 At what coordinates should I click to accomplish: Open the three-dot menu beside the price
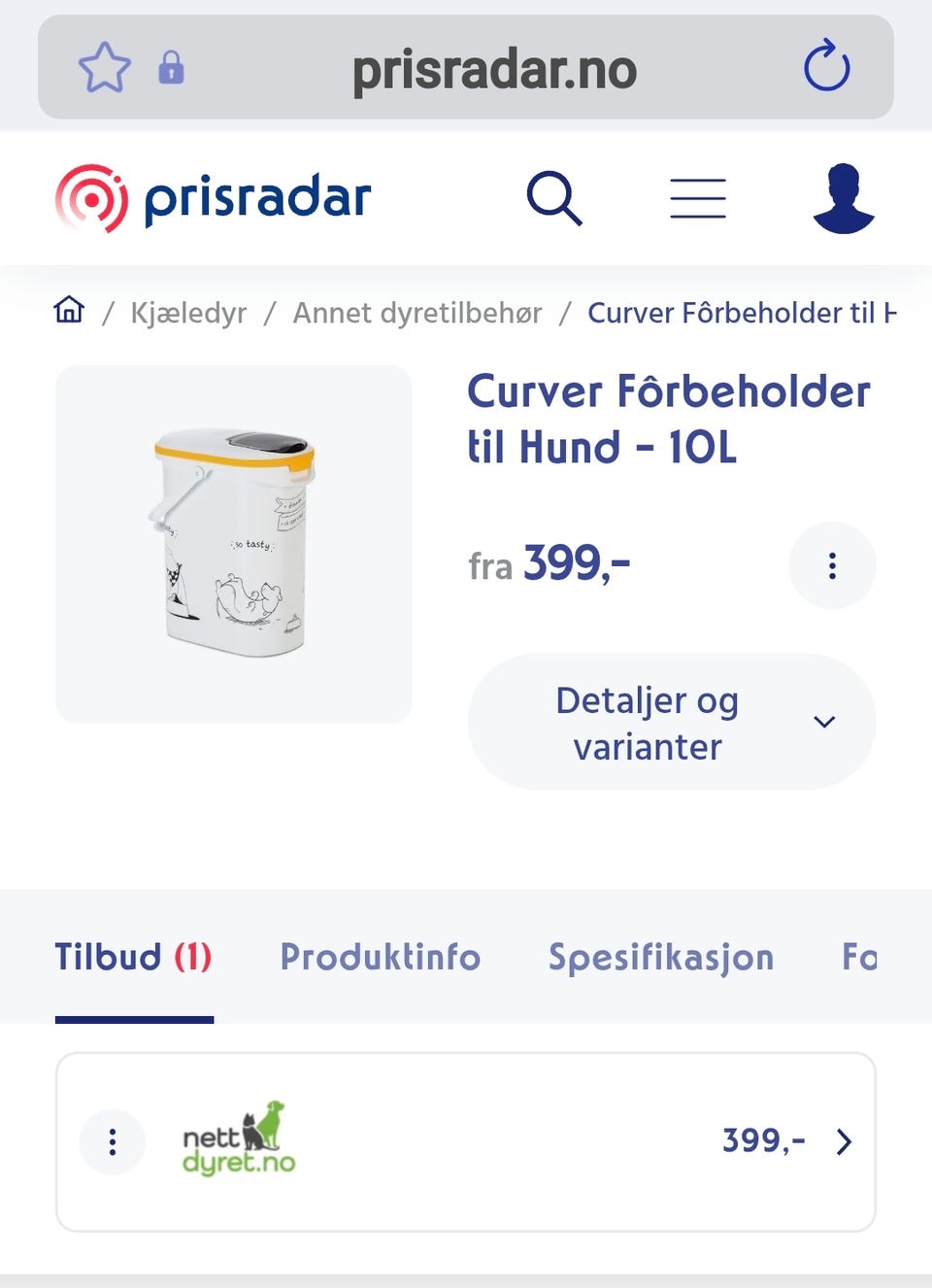pos(832,565)
